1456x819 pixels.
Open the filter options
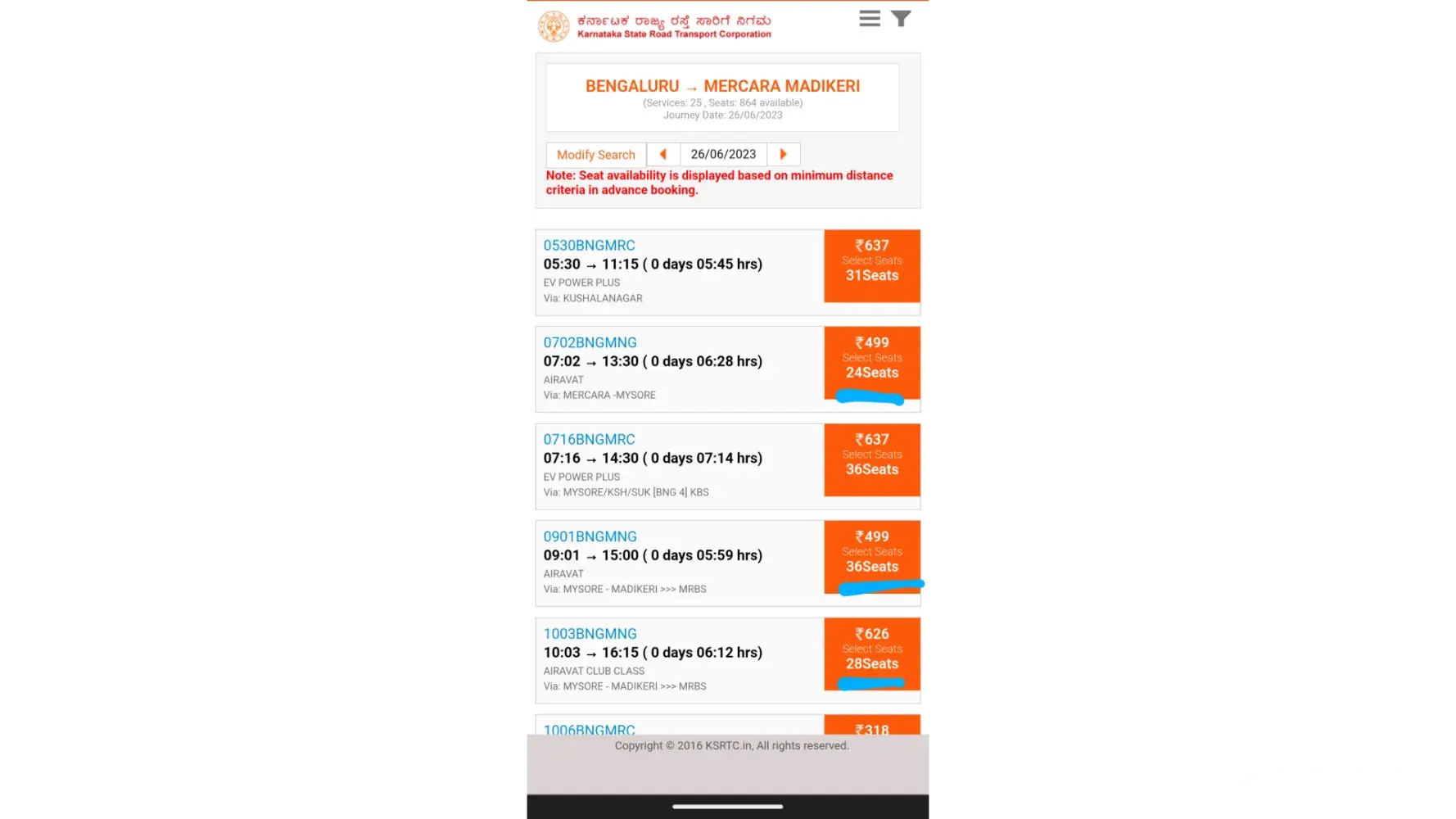901,19
